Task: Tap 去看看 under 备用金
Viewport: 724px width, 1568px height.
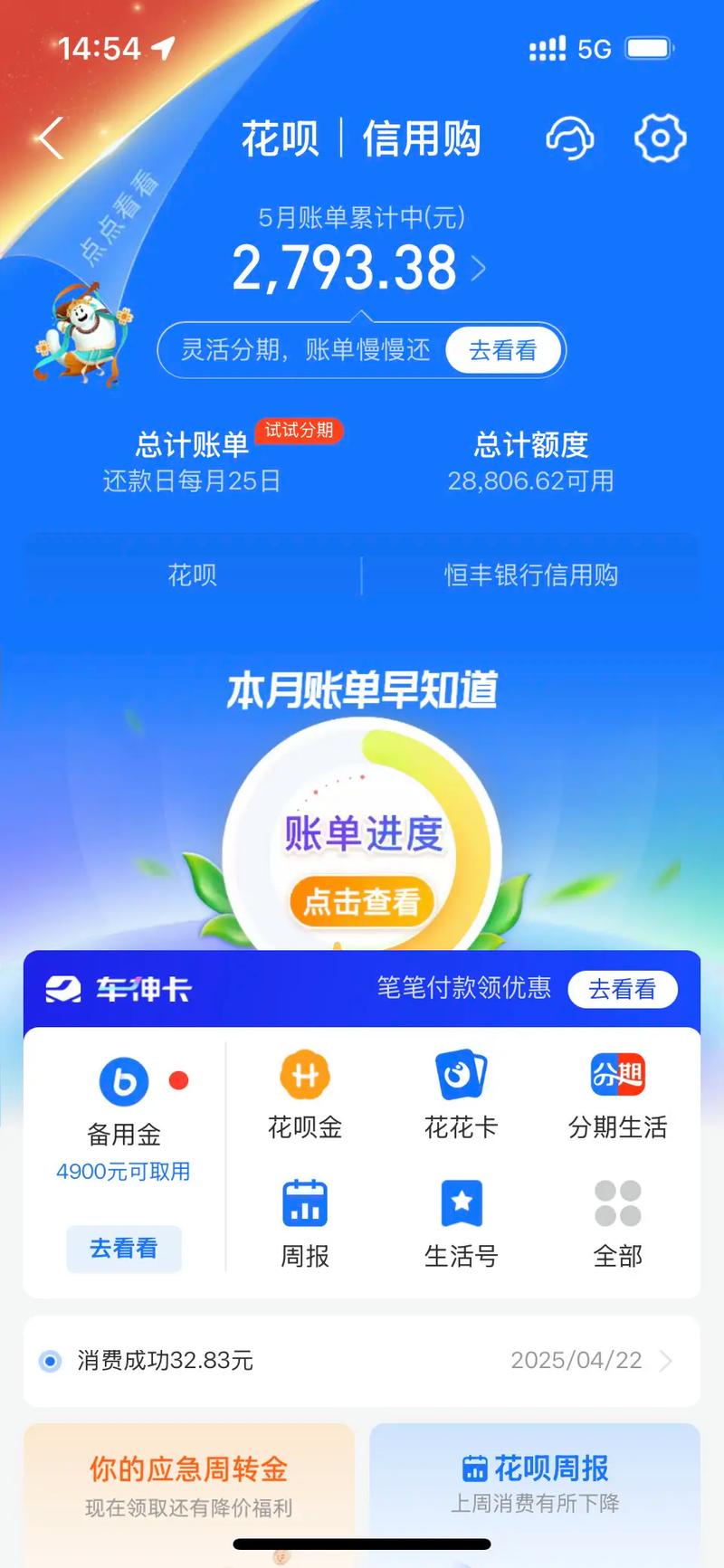Action: coord(124,1250)
